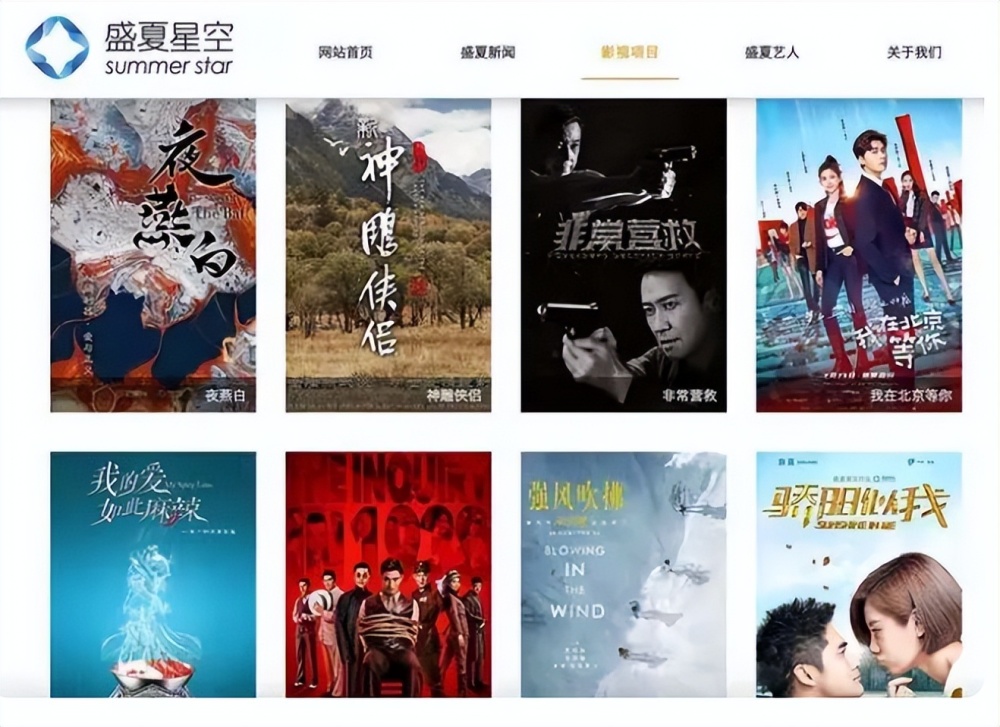Select the 影视项目 tab
The image size is (1000, 727).
point(630,52)
